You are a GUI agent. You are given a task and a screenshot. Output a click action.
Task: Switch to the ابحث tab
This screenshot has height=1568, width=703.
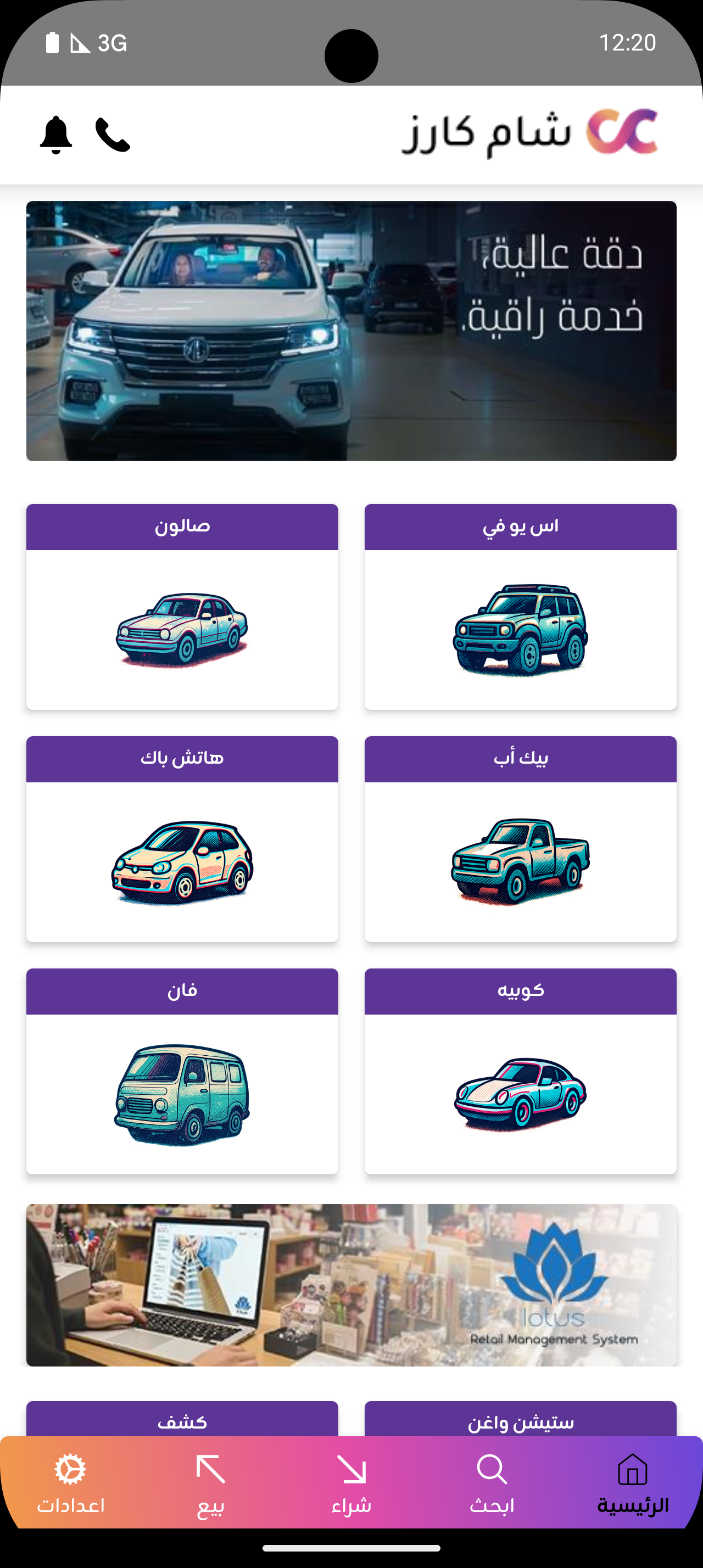493,1485
